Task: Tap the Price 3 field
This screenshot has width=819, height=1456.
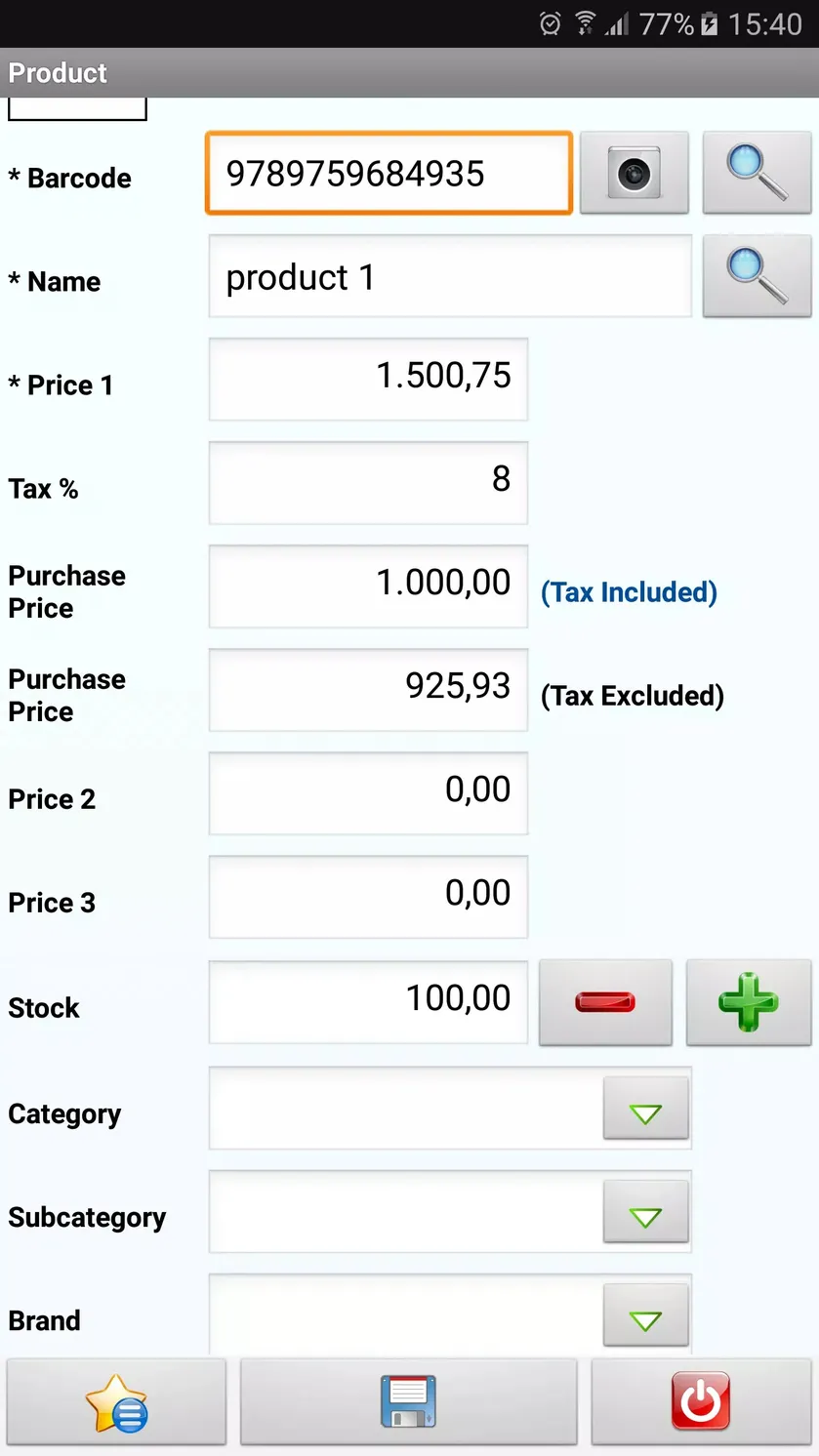Action: pos(368,897)
